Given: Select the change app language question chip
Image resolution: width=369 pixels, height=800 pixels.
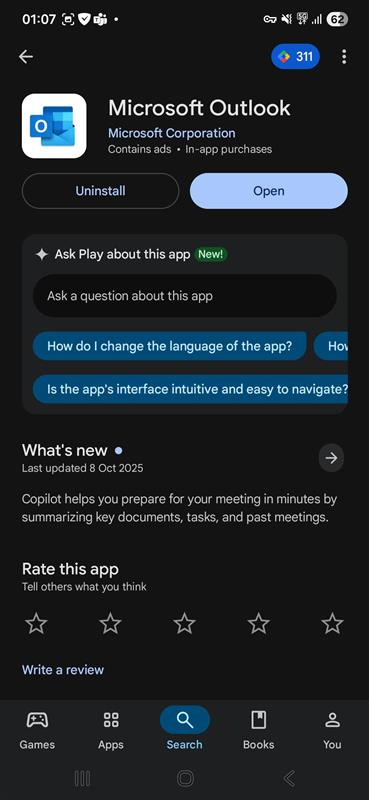Looking at the screenshot, I should [x=169, y=346].
